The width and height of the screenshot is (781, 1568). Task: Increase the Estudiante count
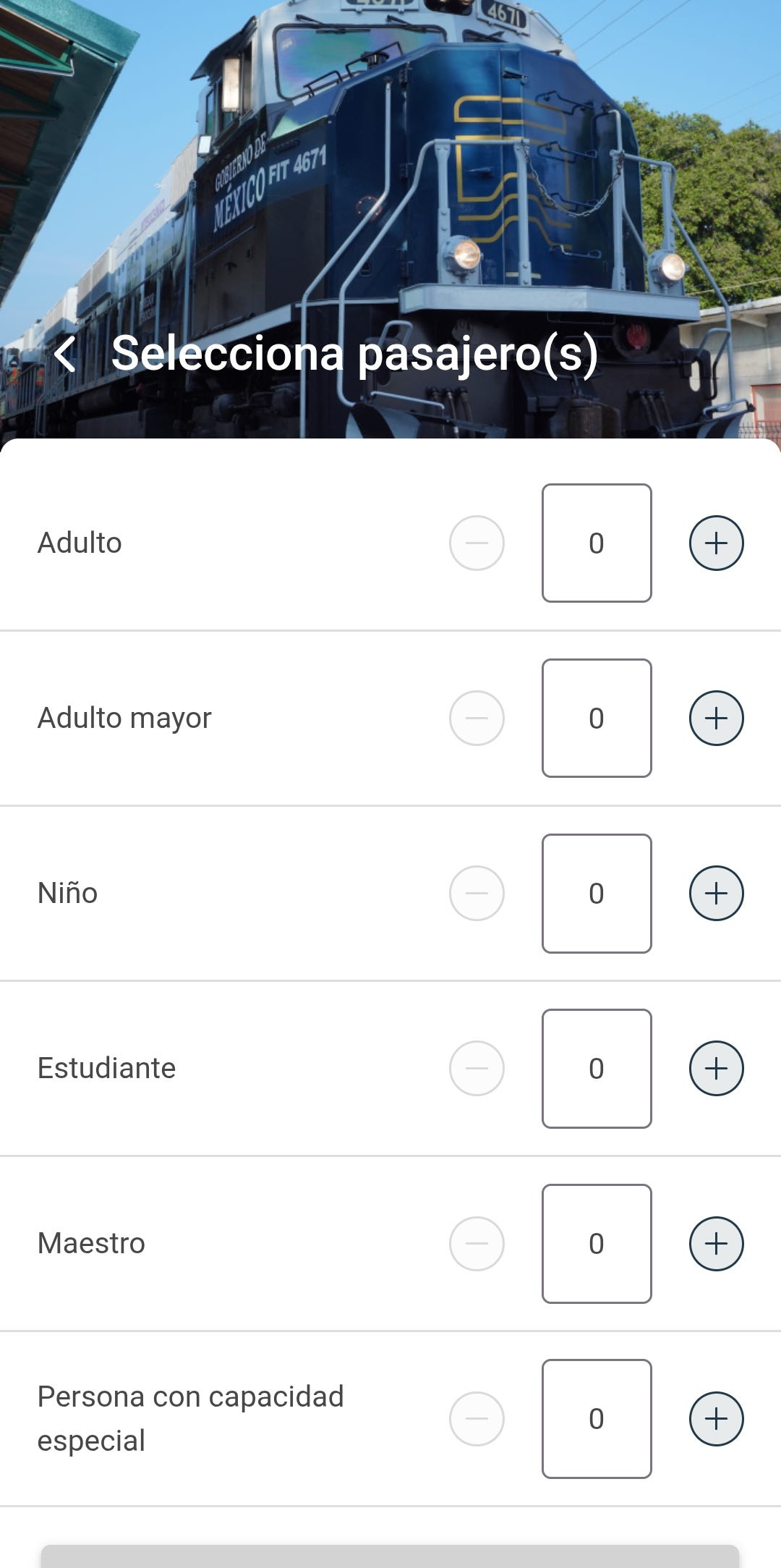tap(716, 1068)
